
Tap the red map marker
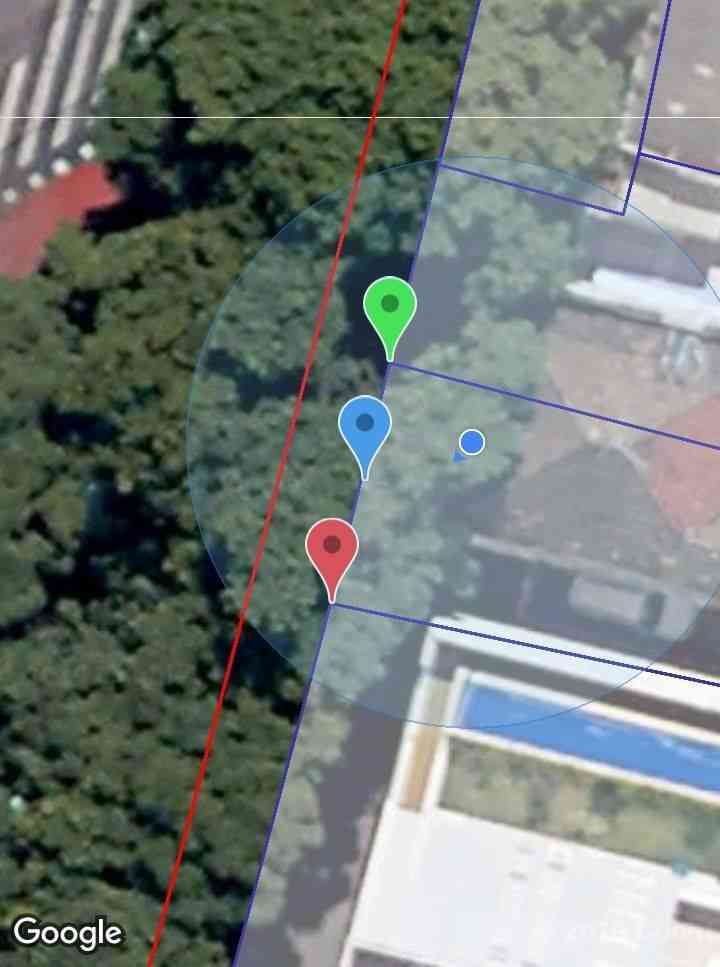click(332, 549)
